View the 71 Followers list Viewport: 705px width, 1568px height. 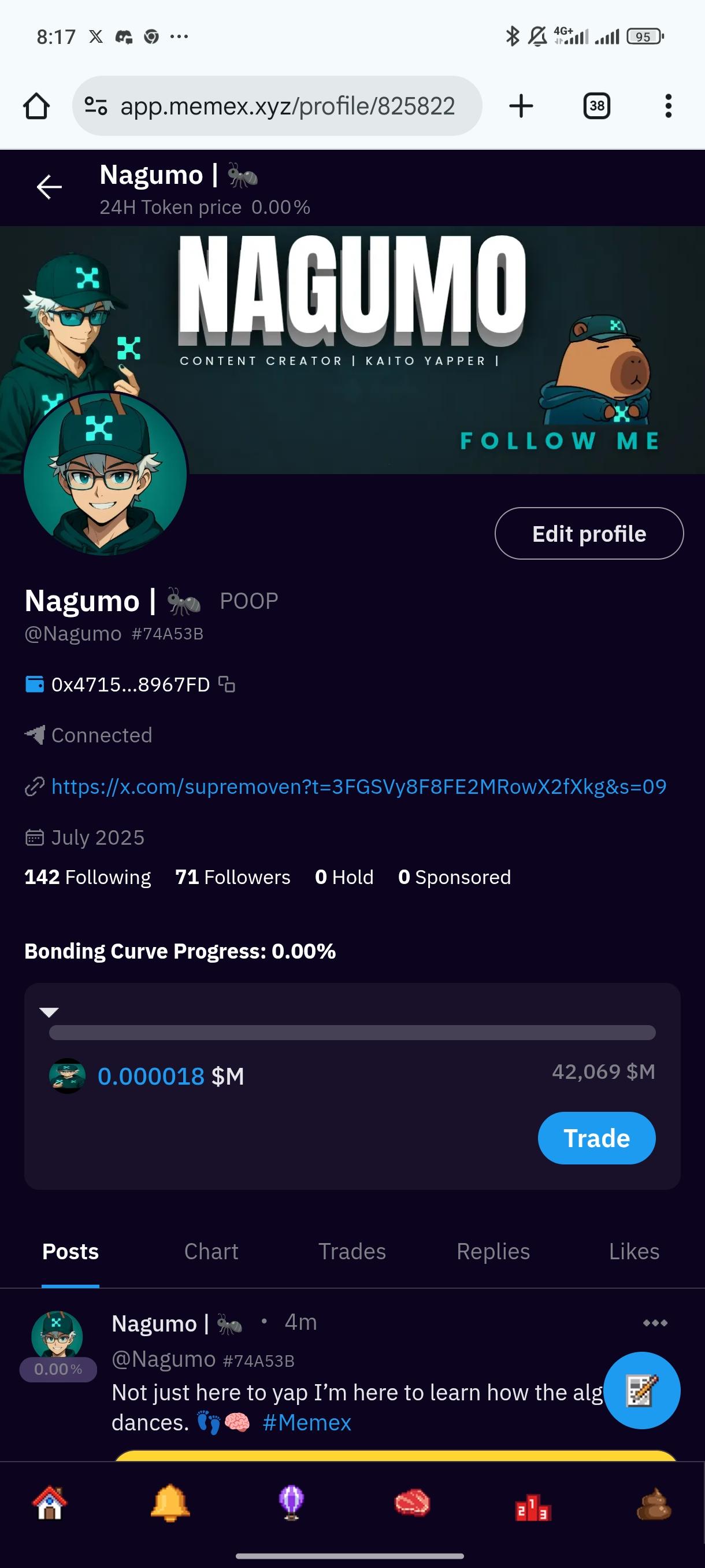click(232, 877)
